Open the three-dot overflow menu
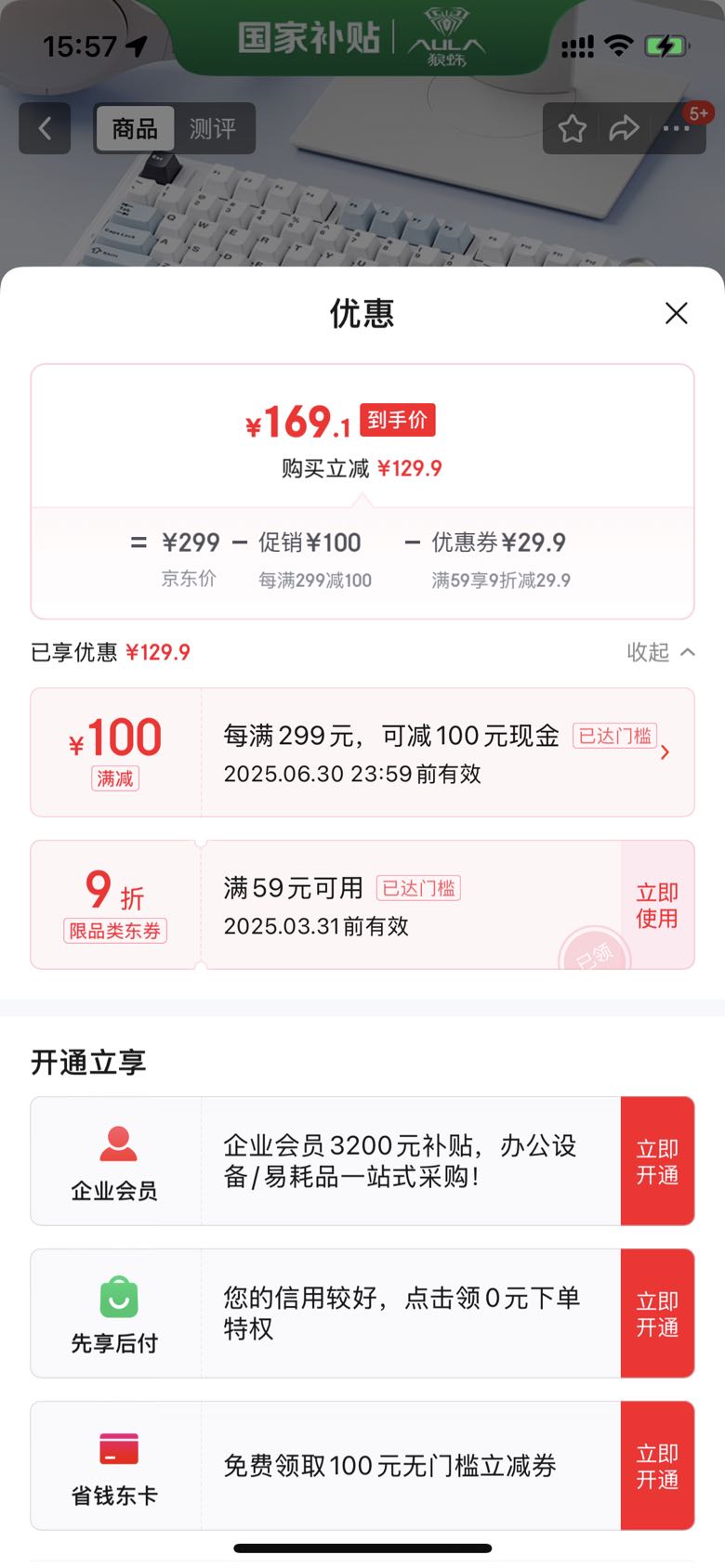This screenshot has width=725, height=1568. tap(676, 128)
